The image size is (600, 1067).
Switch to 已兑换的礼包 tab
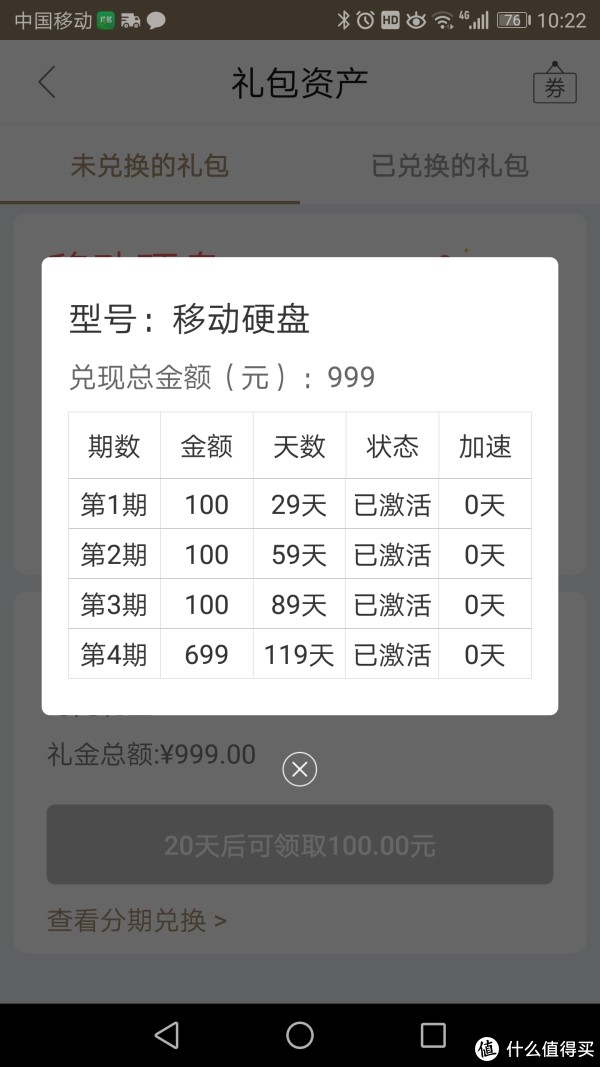click(449, 166)
